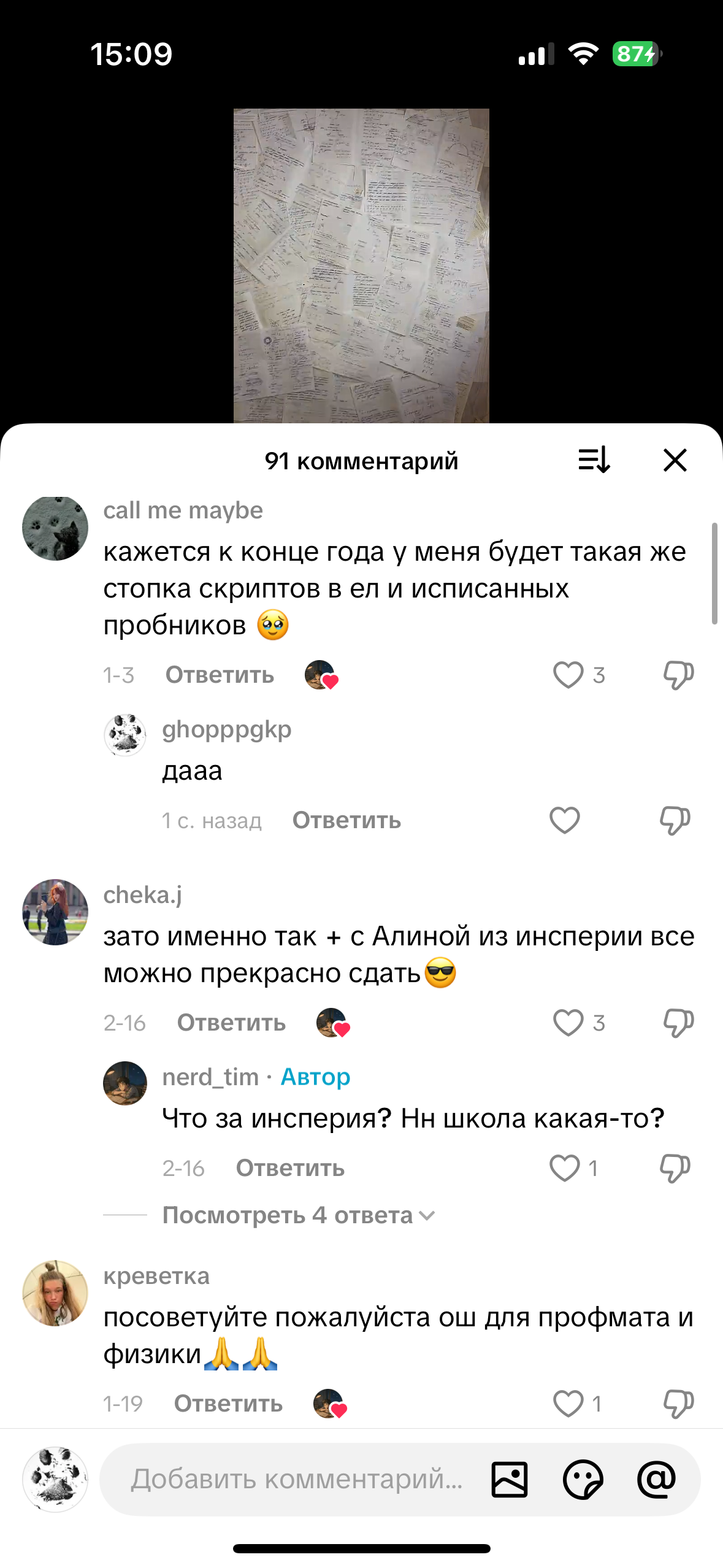
Task: Like the comment by call me maybe
Action: [568, 675]
